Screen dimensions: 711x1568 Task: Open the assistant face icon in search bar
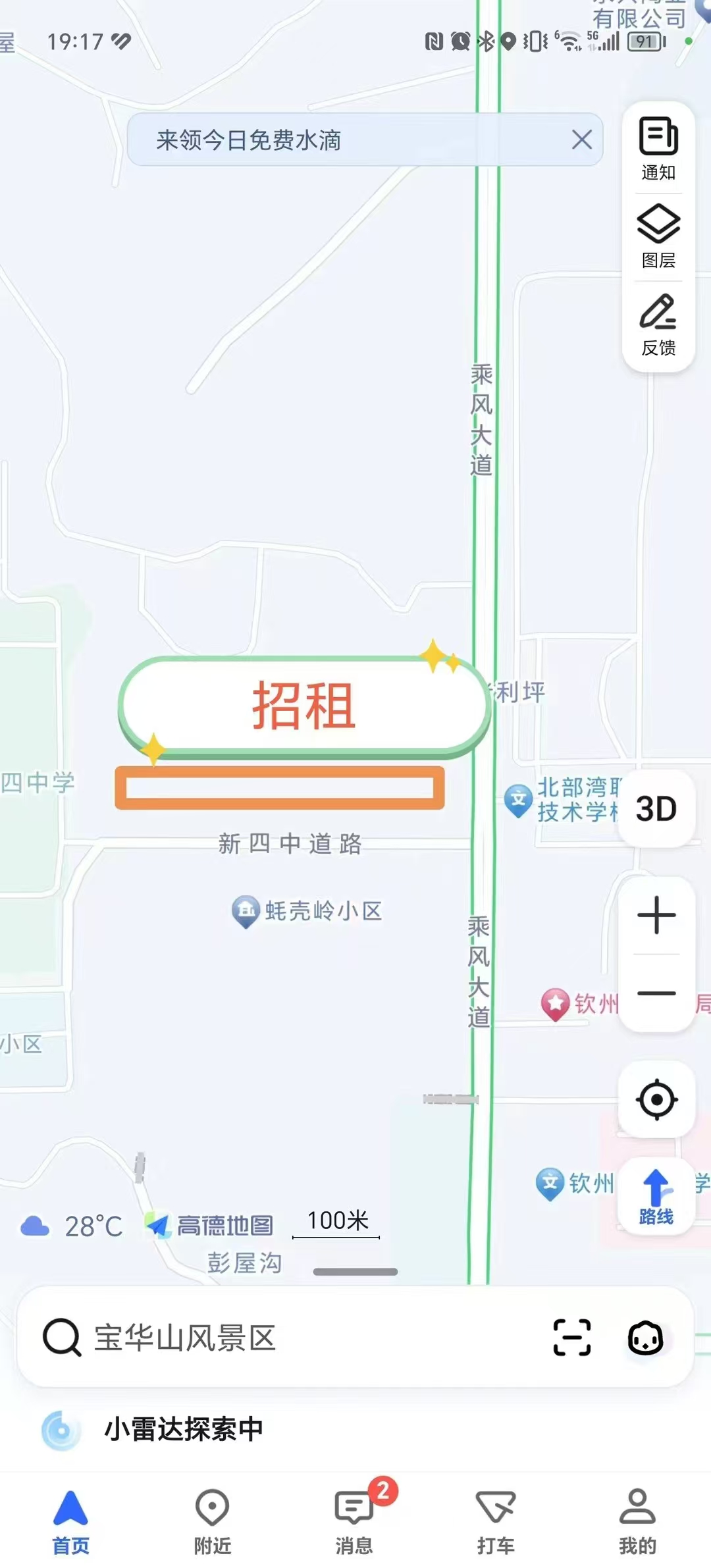point(645,1338)
